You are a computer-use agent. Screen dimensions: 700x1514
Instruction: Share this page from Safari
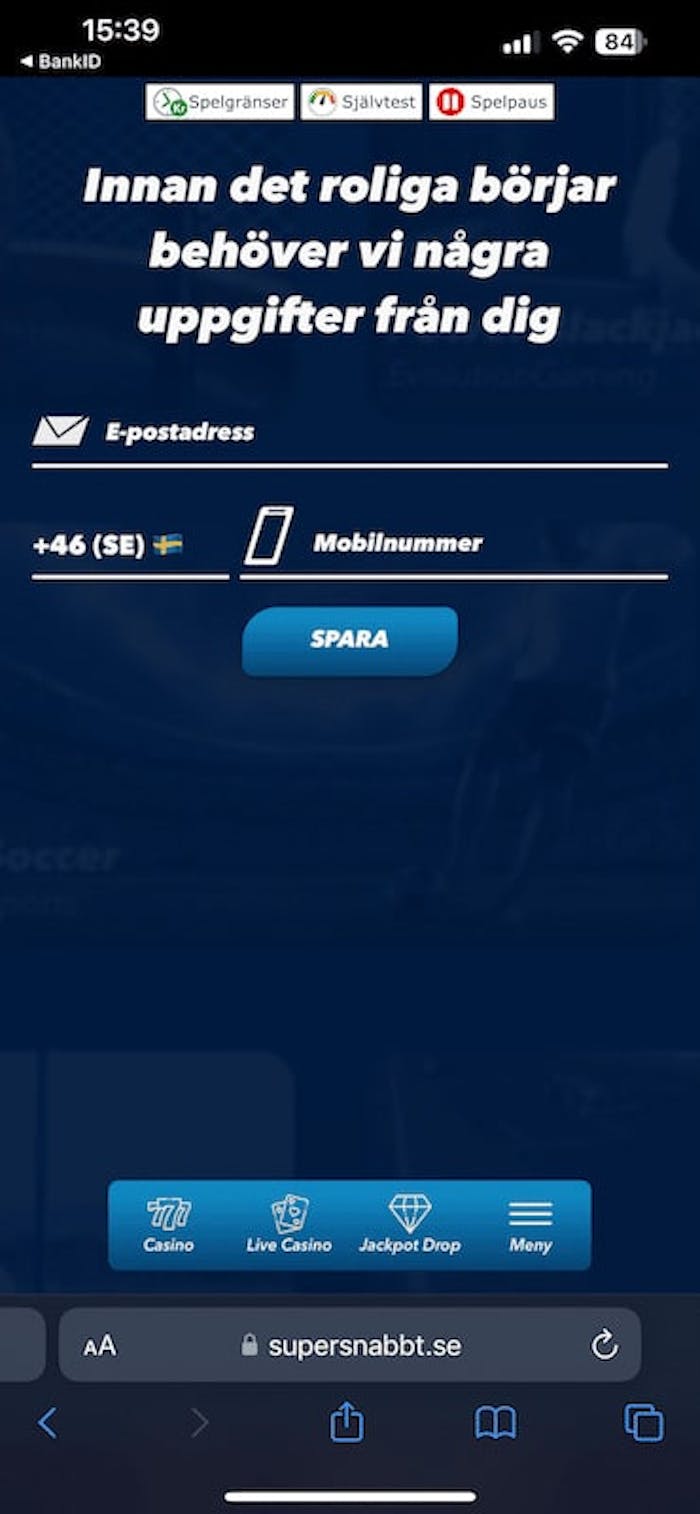tap(346, 1422)
